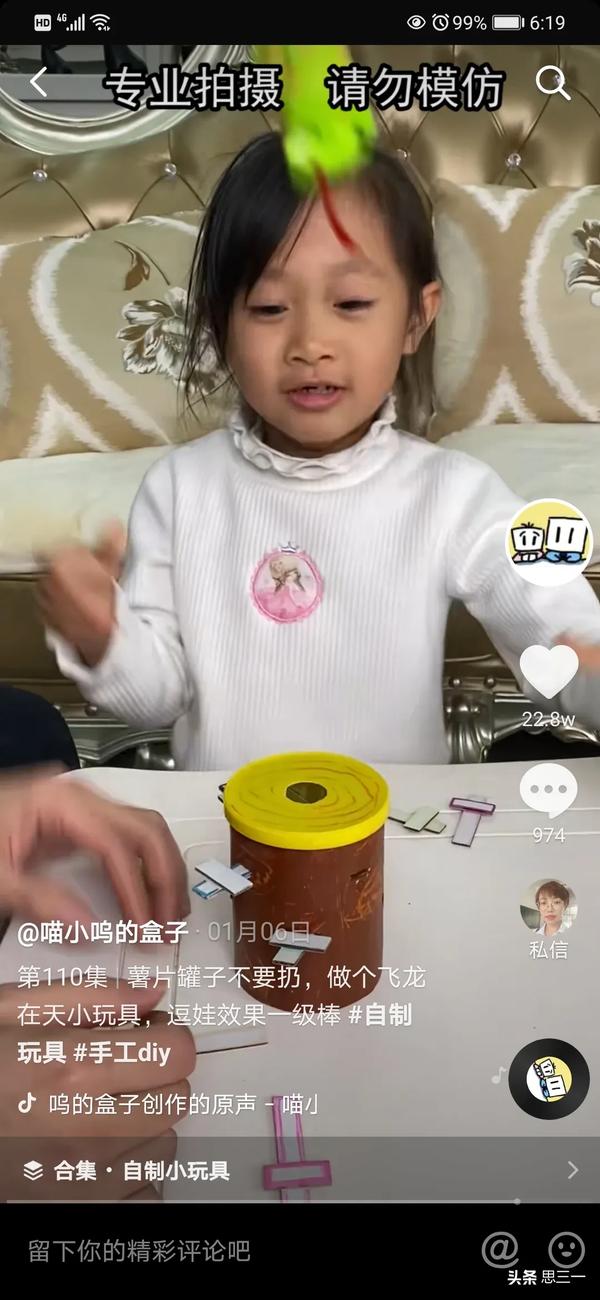Like this video with the heart

549,672
